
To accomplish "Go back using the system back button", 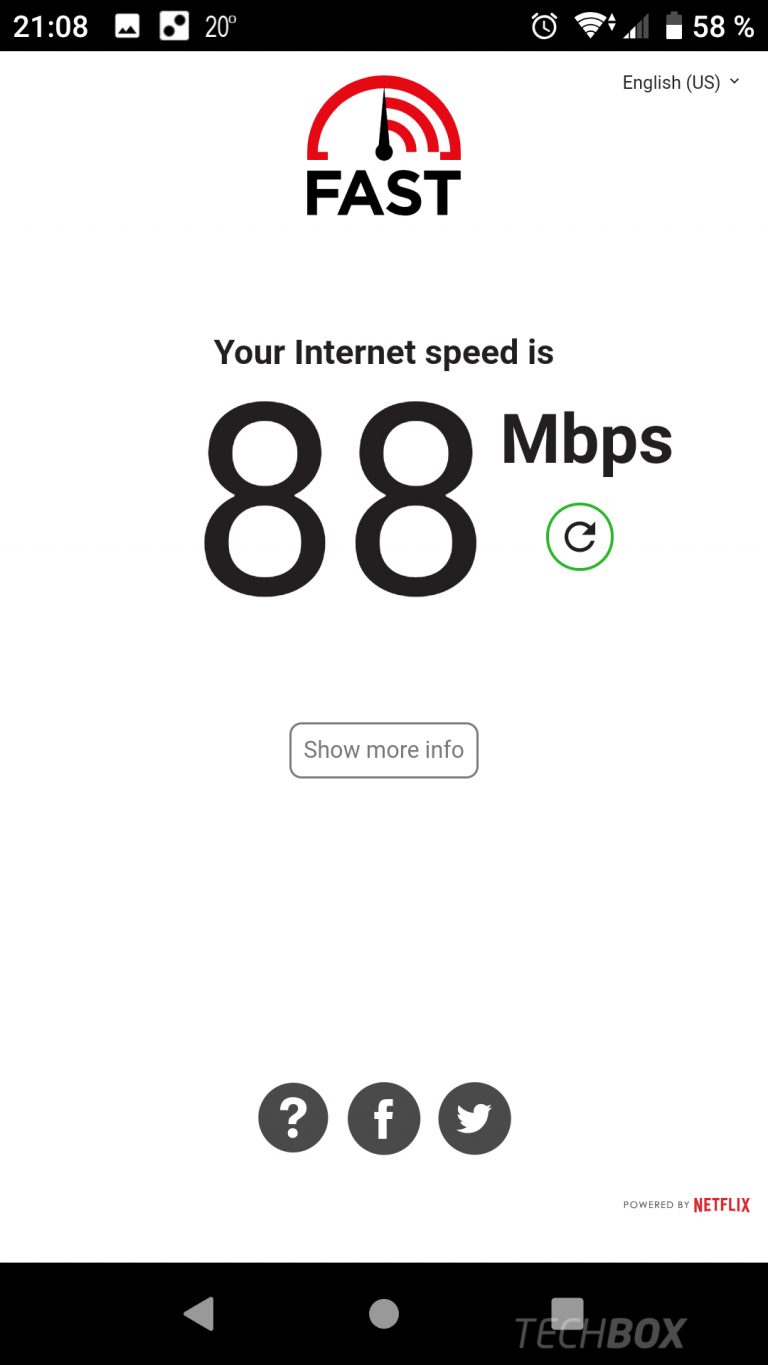I will coord(199,1314).
